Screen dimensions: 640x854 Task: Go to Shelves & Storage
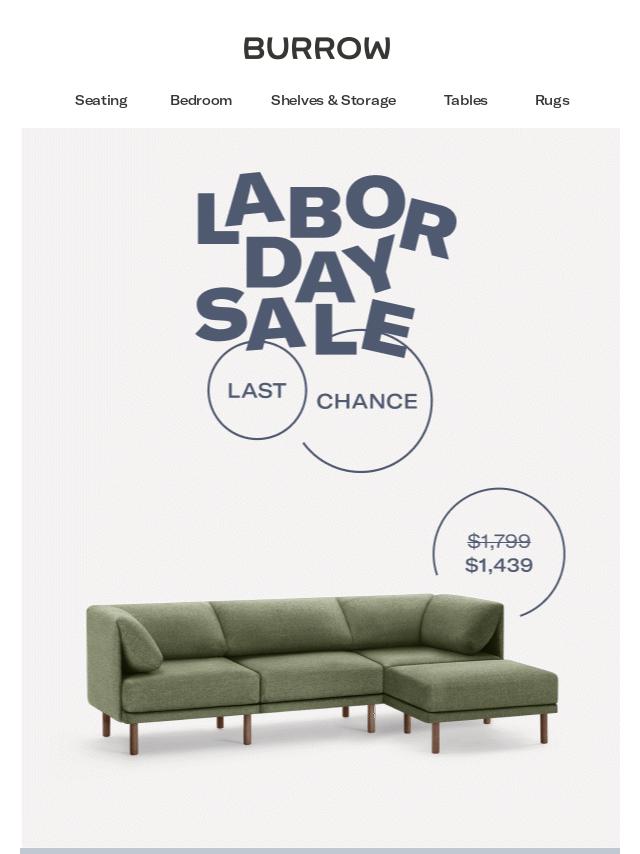tap(333, 100)
